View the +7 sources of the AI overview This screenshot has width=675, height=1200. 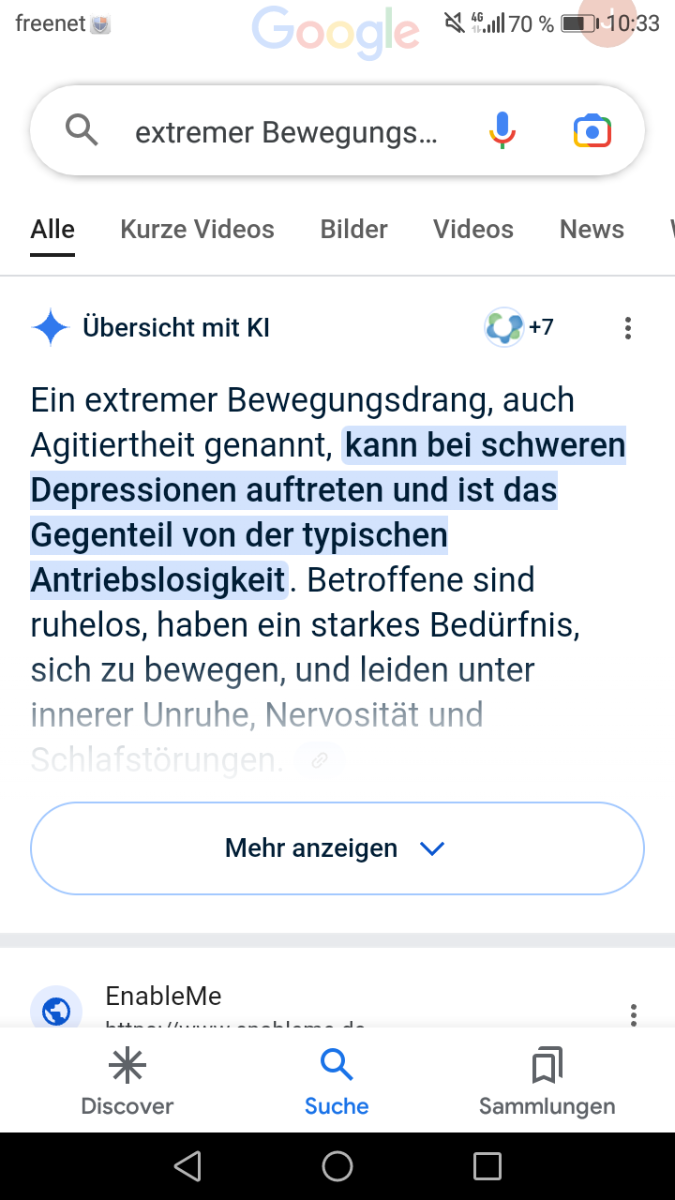520,327
